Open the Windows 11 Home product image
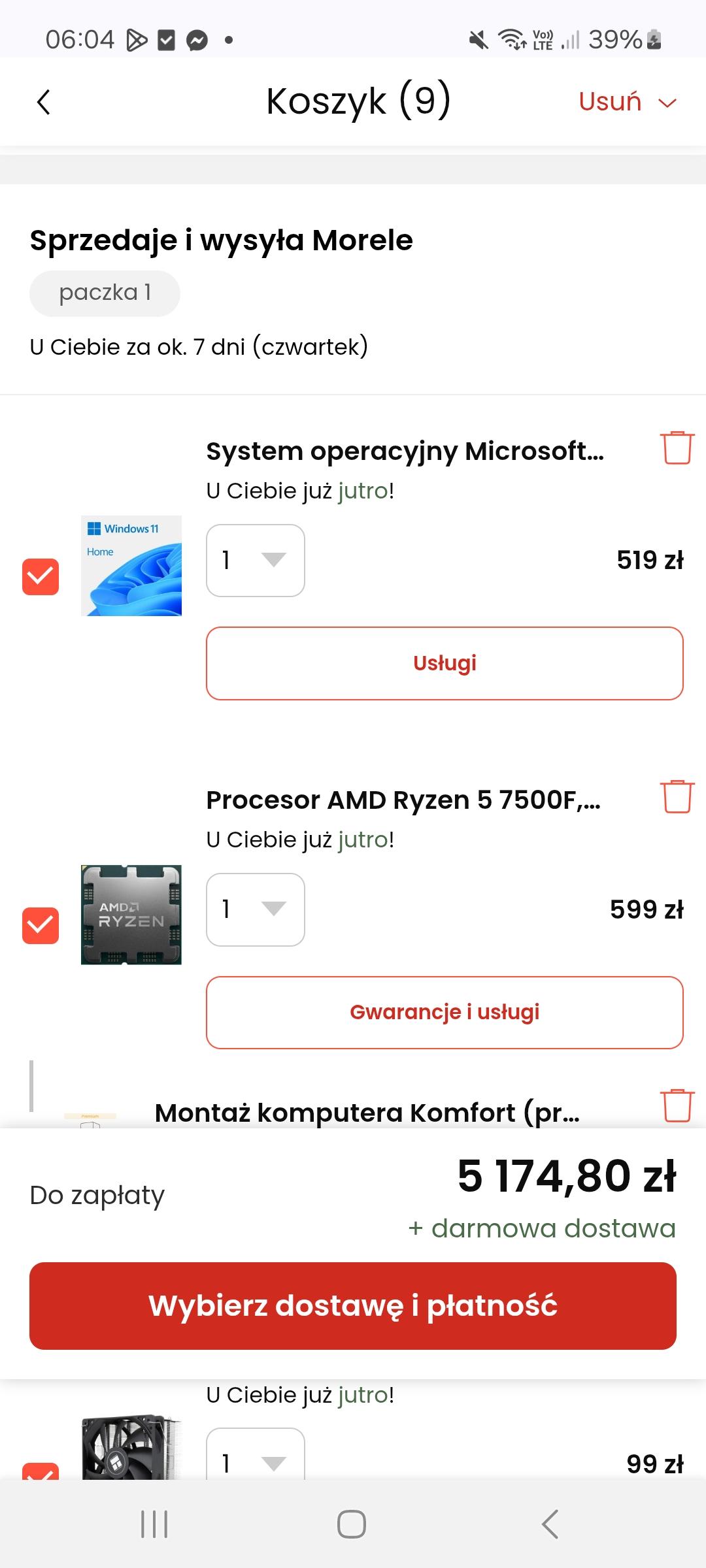706x1568 pixels. tap(131, 566)
